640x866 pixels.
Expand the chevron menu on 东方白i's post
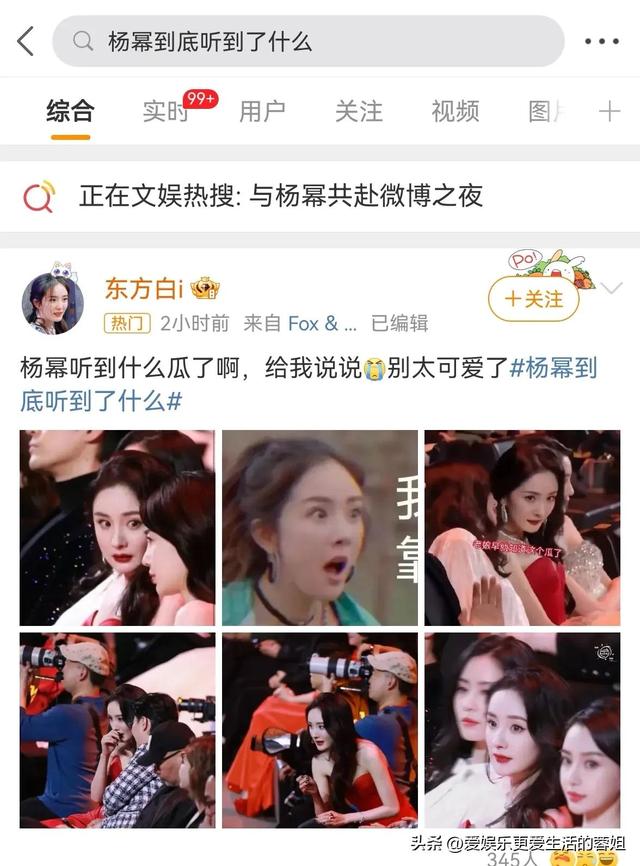tap(611, 289)
